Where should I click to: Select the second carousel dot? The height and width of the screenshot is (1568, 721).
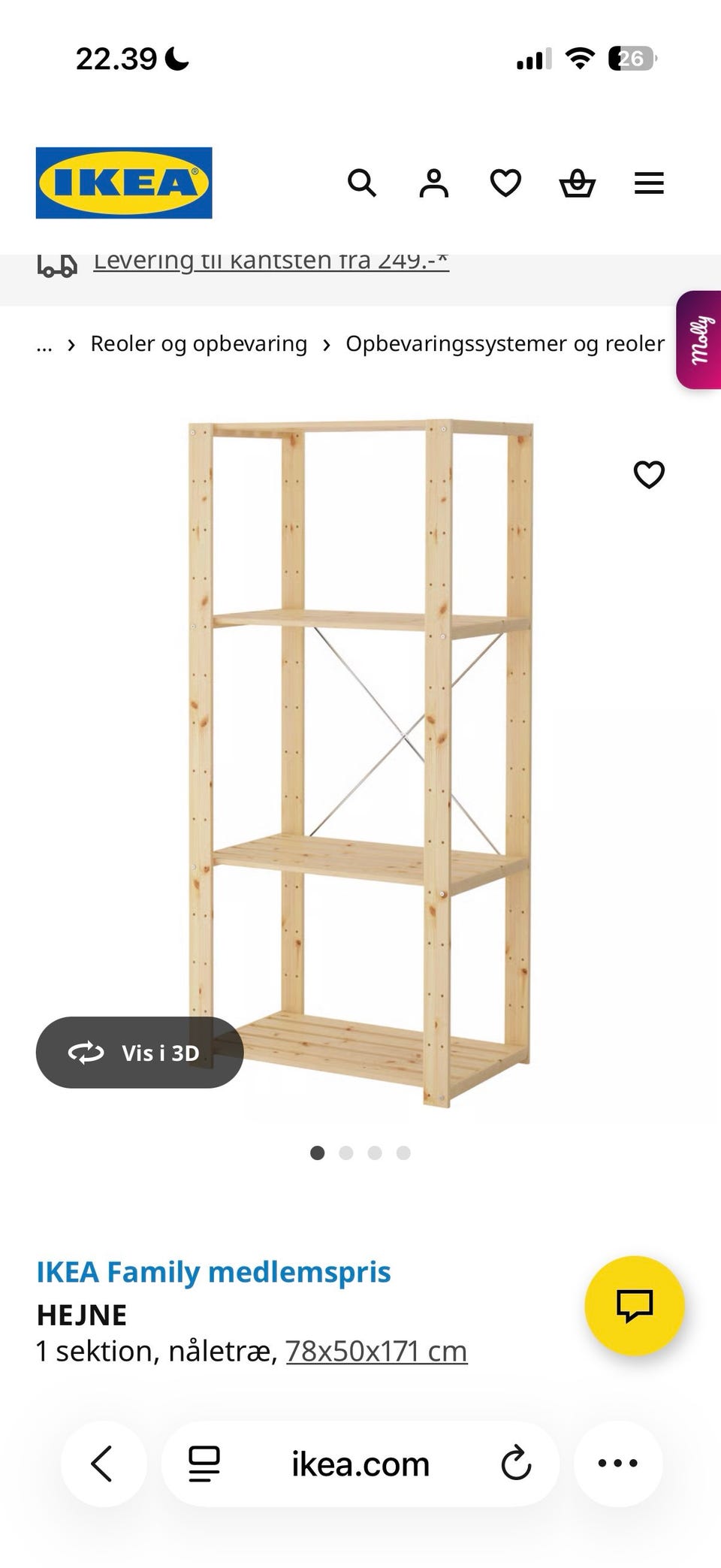point(346,1154)
